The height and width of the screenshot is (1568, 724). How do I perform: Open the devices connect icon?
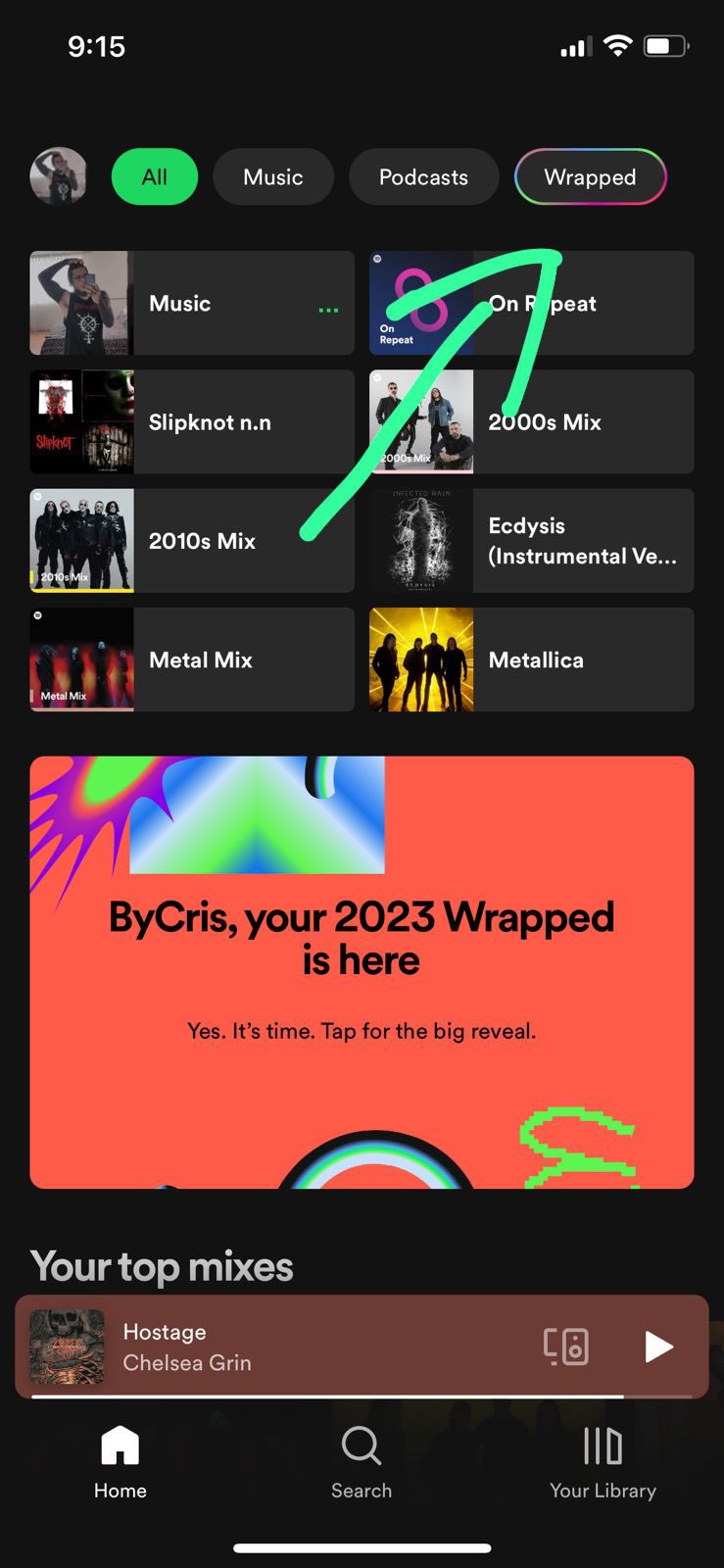coord(565,1347)
